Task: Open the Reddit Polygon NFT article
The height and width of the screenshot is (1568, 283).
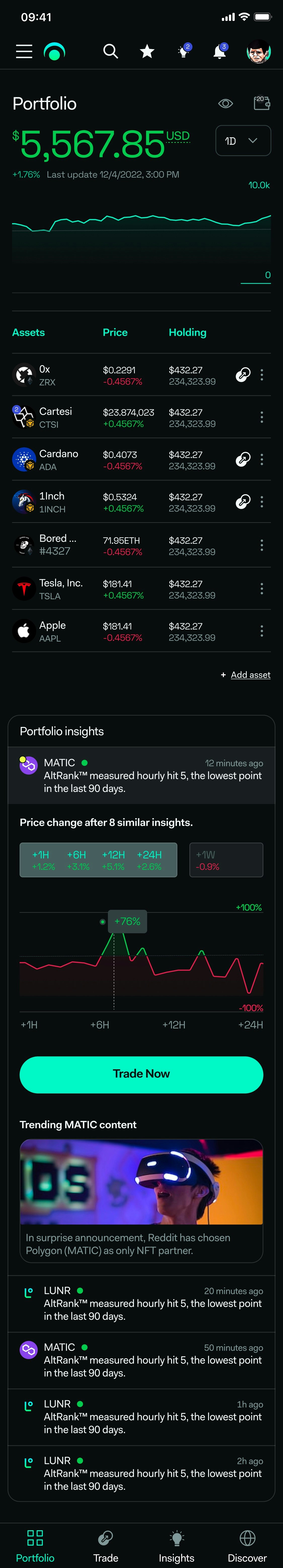Action: click(x=141, y=1200)
